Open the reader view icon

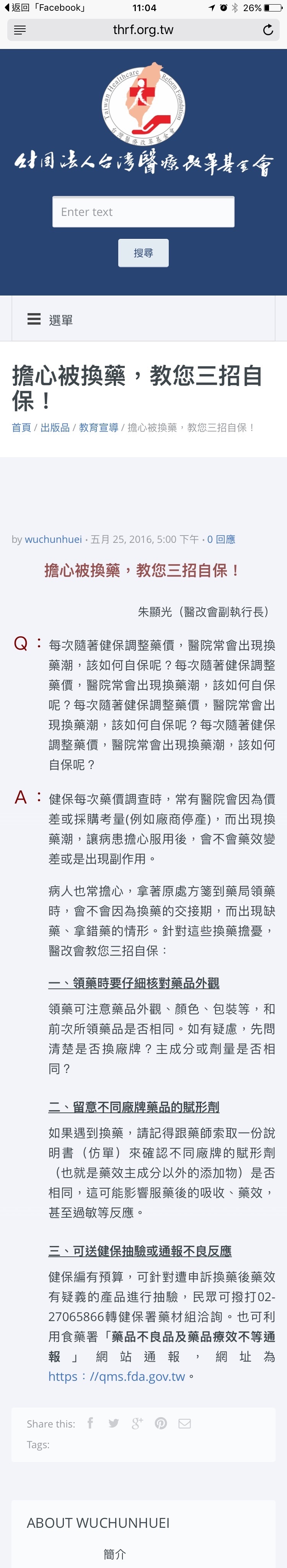pos(20,30)
